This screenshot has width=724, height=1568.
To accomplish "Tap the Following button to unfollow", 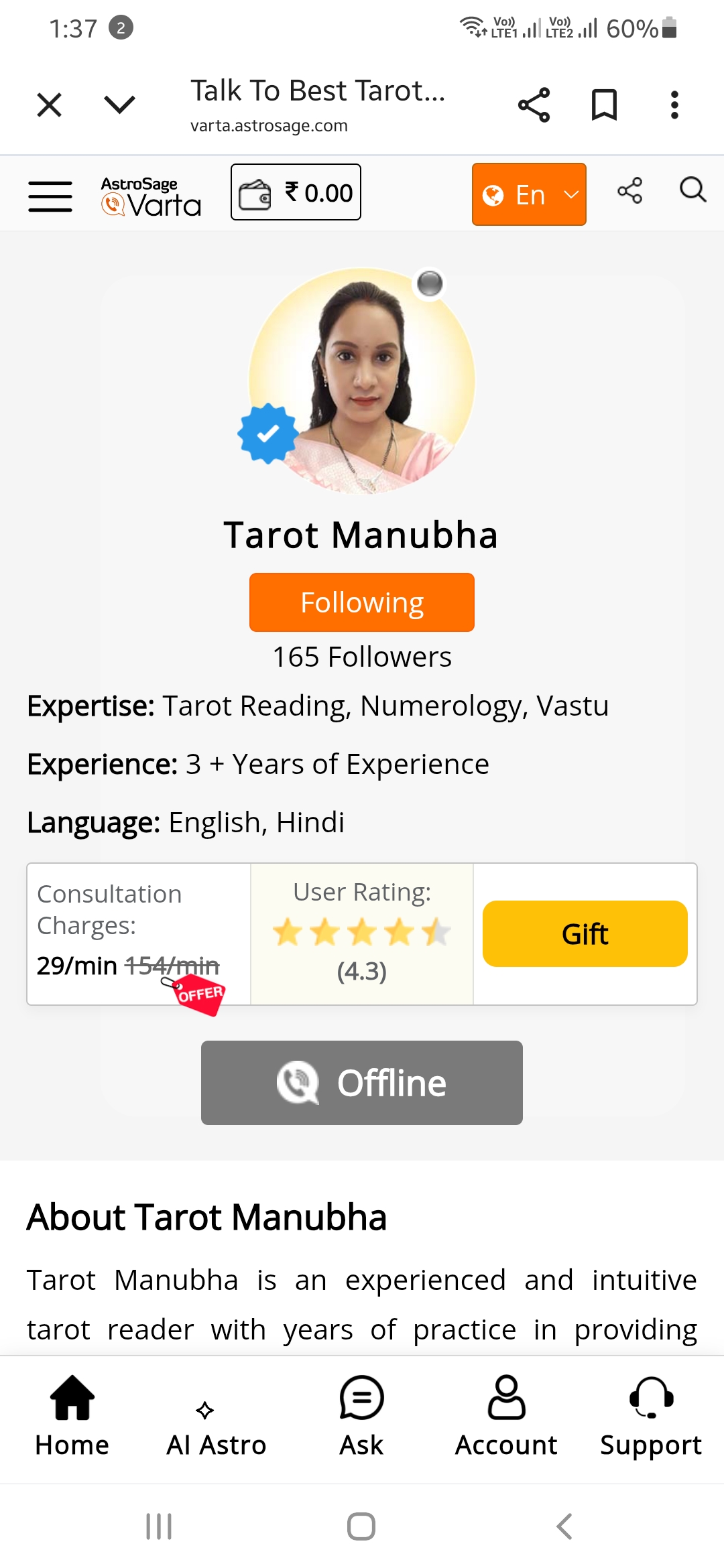I will coord(362,602).
